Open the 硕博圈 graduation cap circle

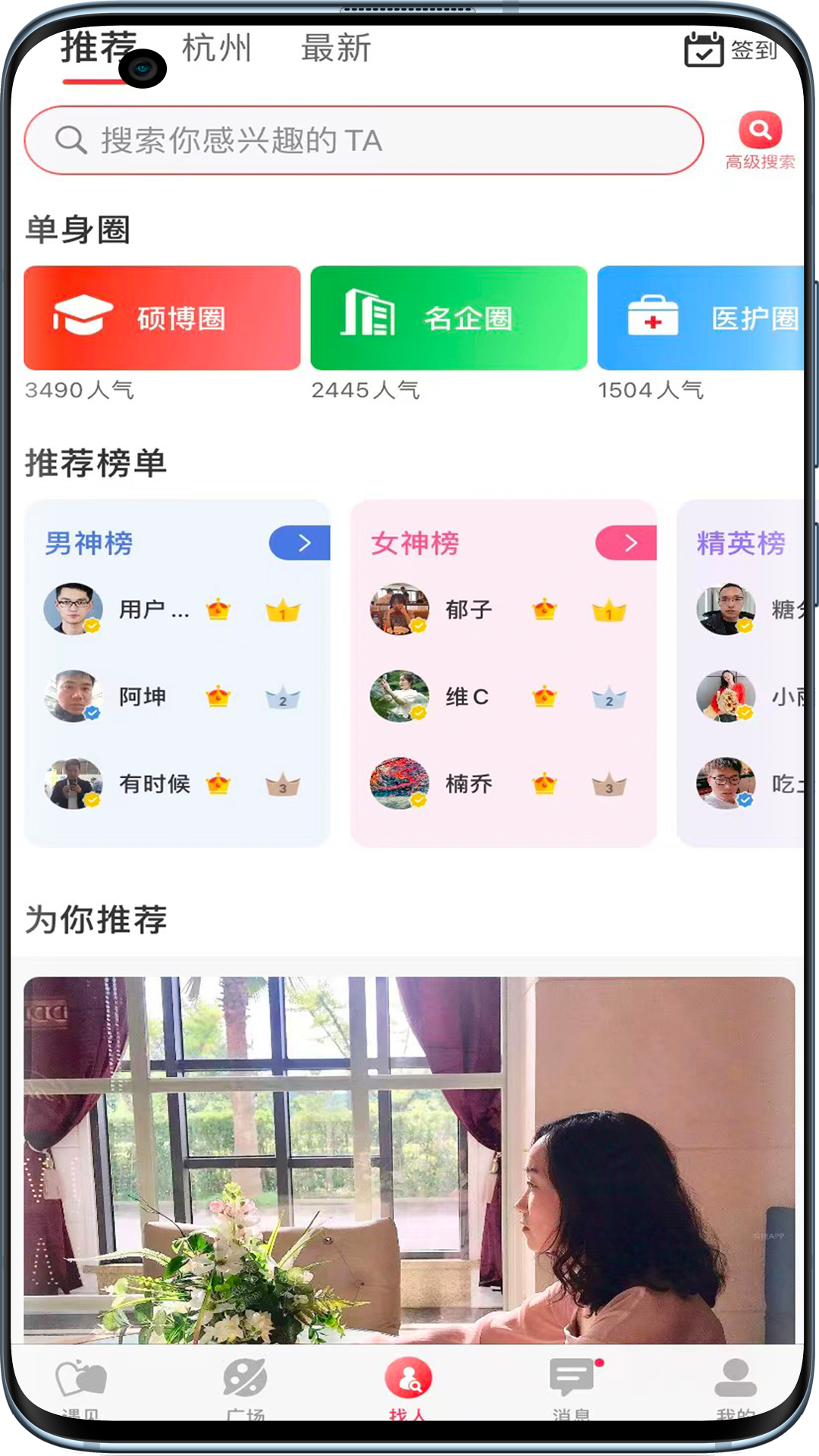(x=161, y=317)
